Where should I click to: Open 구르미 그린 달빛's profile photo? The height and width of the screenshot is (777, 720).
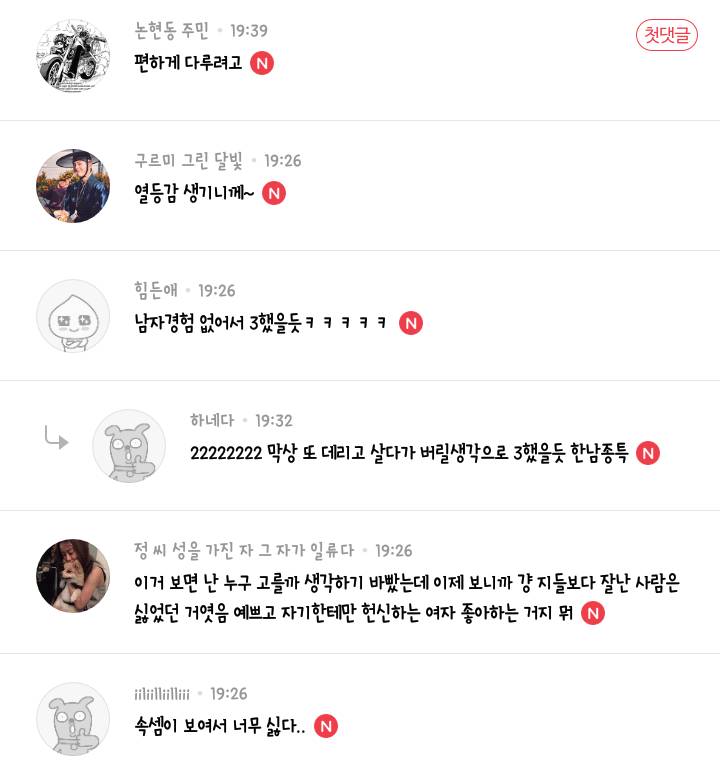[x=73, y=186]
